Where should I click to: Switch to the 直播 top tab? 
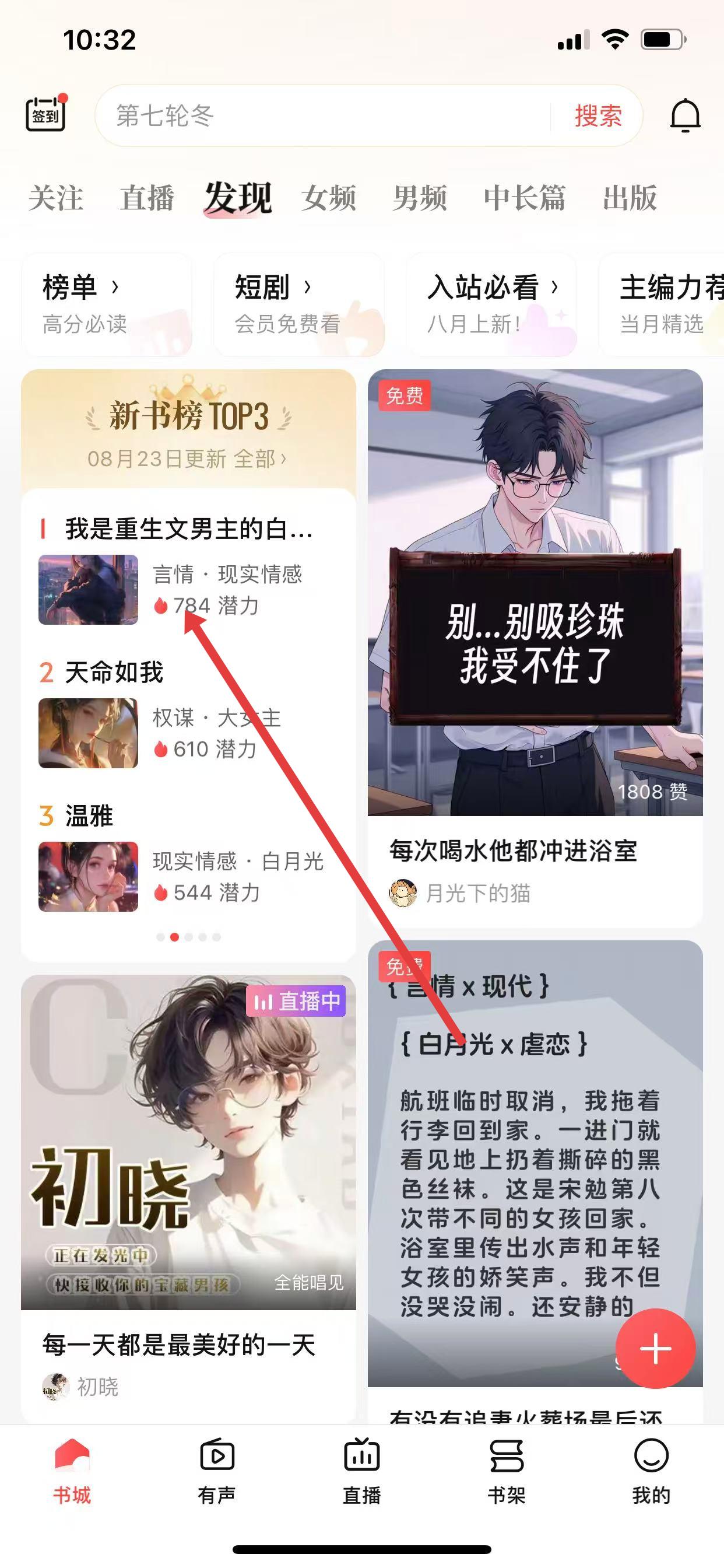point(147,198)
